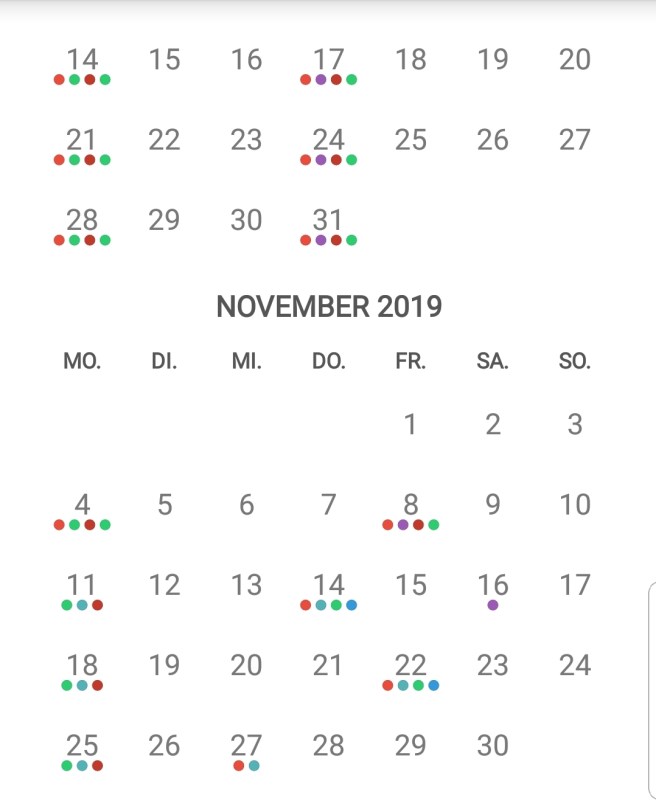Open November 22 events
Screen dimensions: 656x812
point(410,667)
